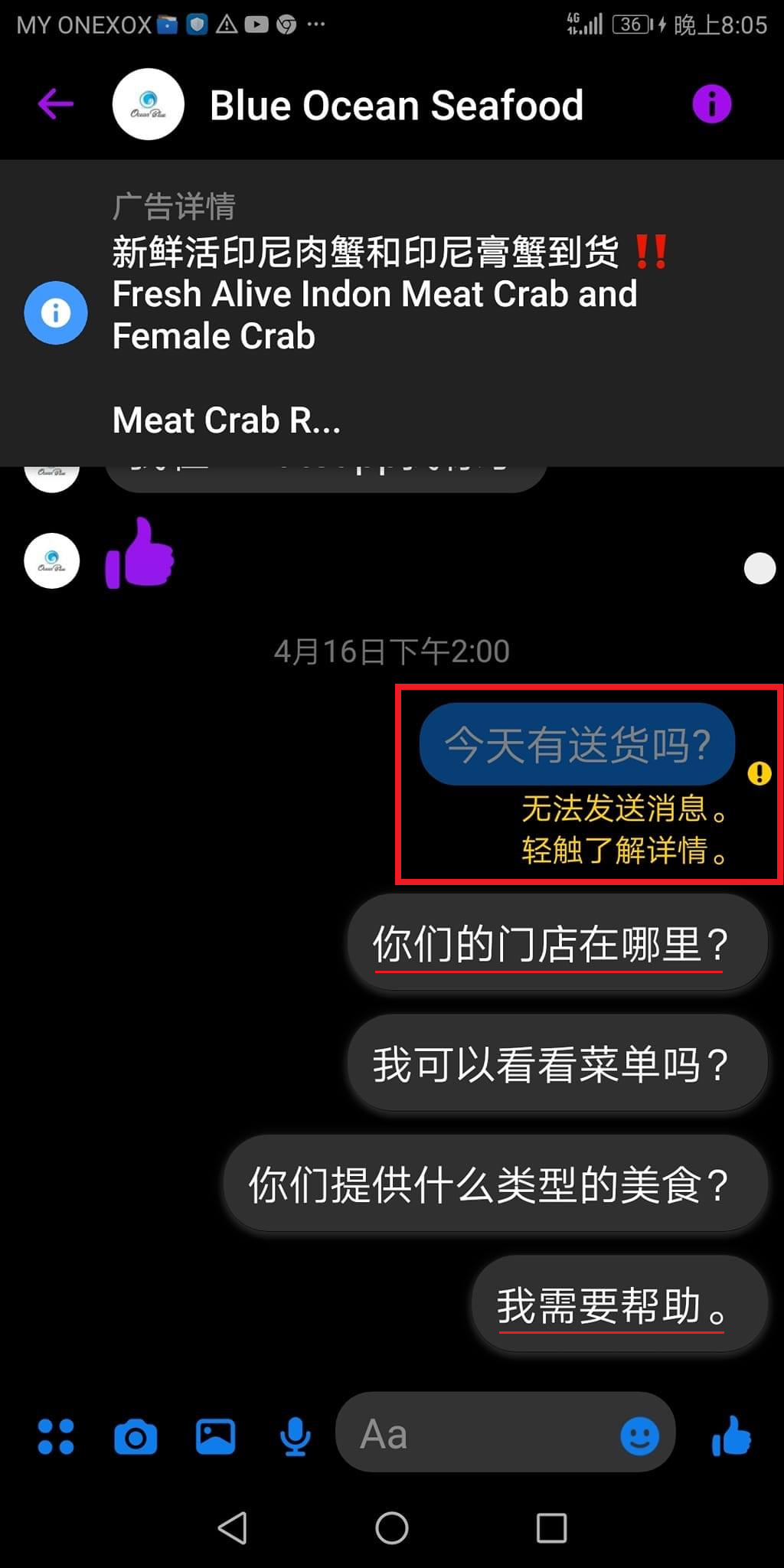Image resolution: width=784 pixels, height=1568 pixels.
Task: Open the ad details banner
Action: point(375,314)
